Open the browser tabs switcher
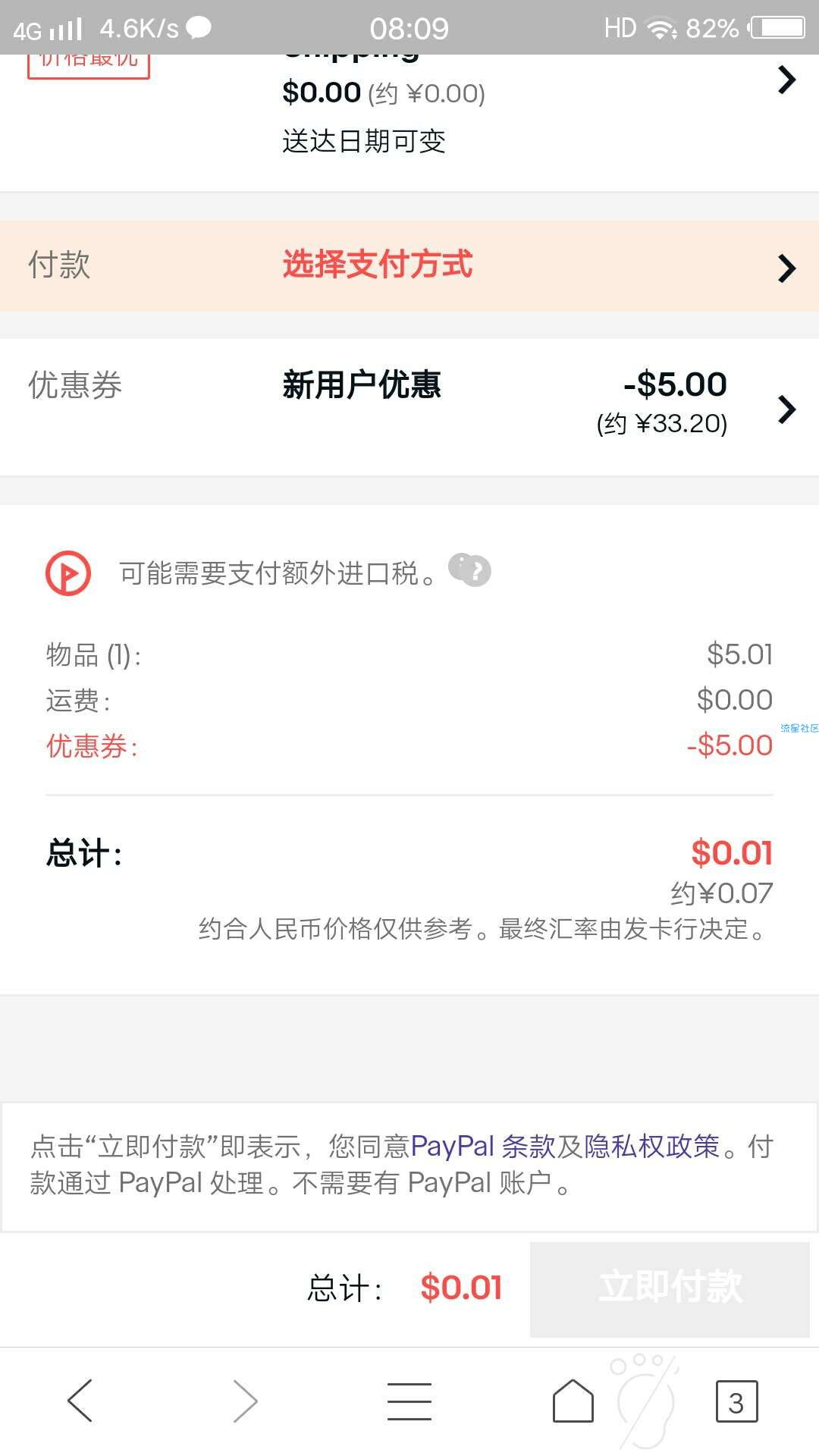The height and width of the screenshot is (1456, 819). pyautogui.click(x=736, y=1401)
